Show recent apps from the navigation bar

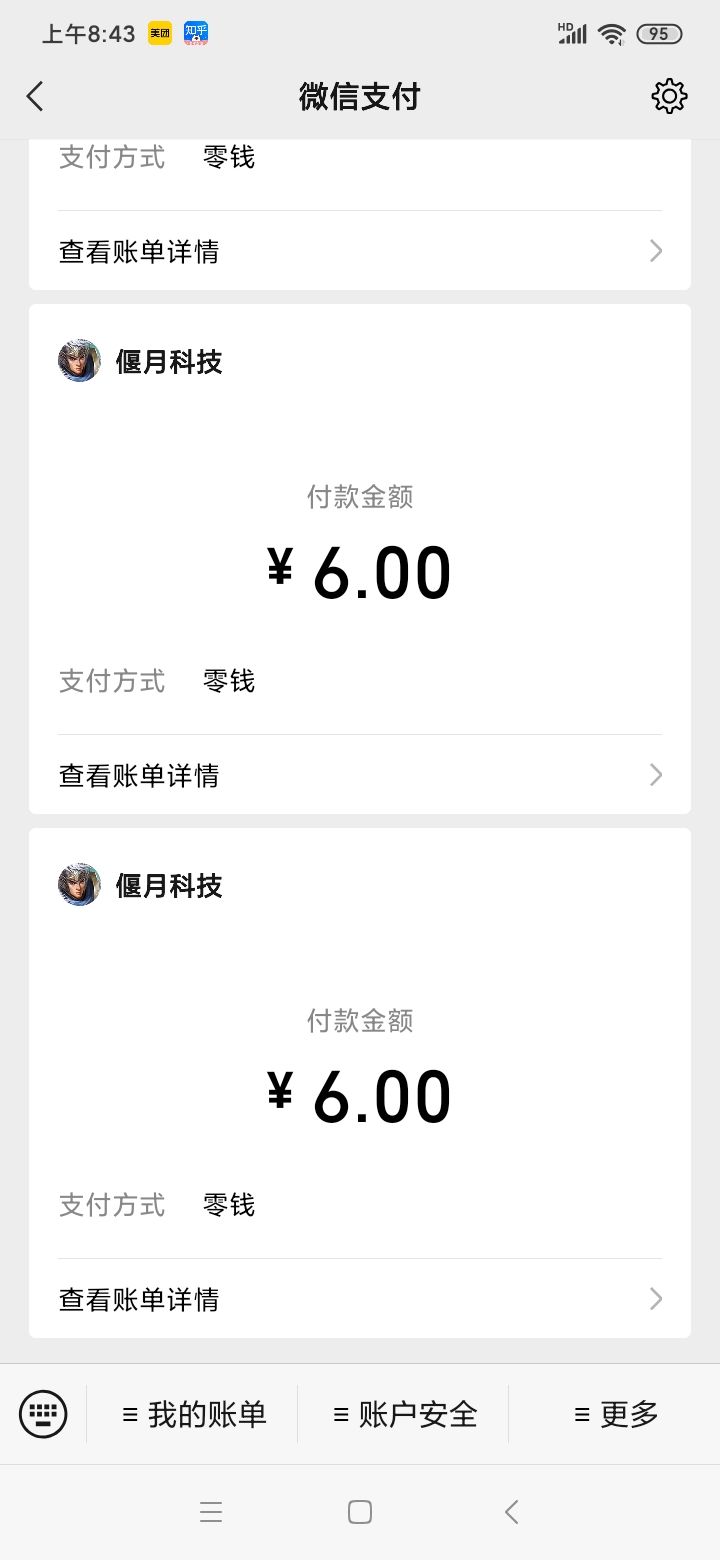coord(210,1512)
